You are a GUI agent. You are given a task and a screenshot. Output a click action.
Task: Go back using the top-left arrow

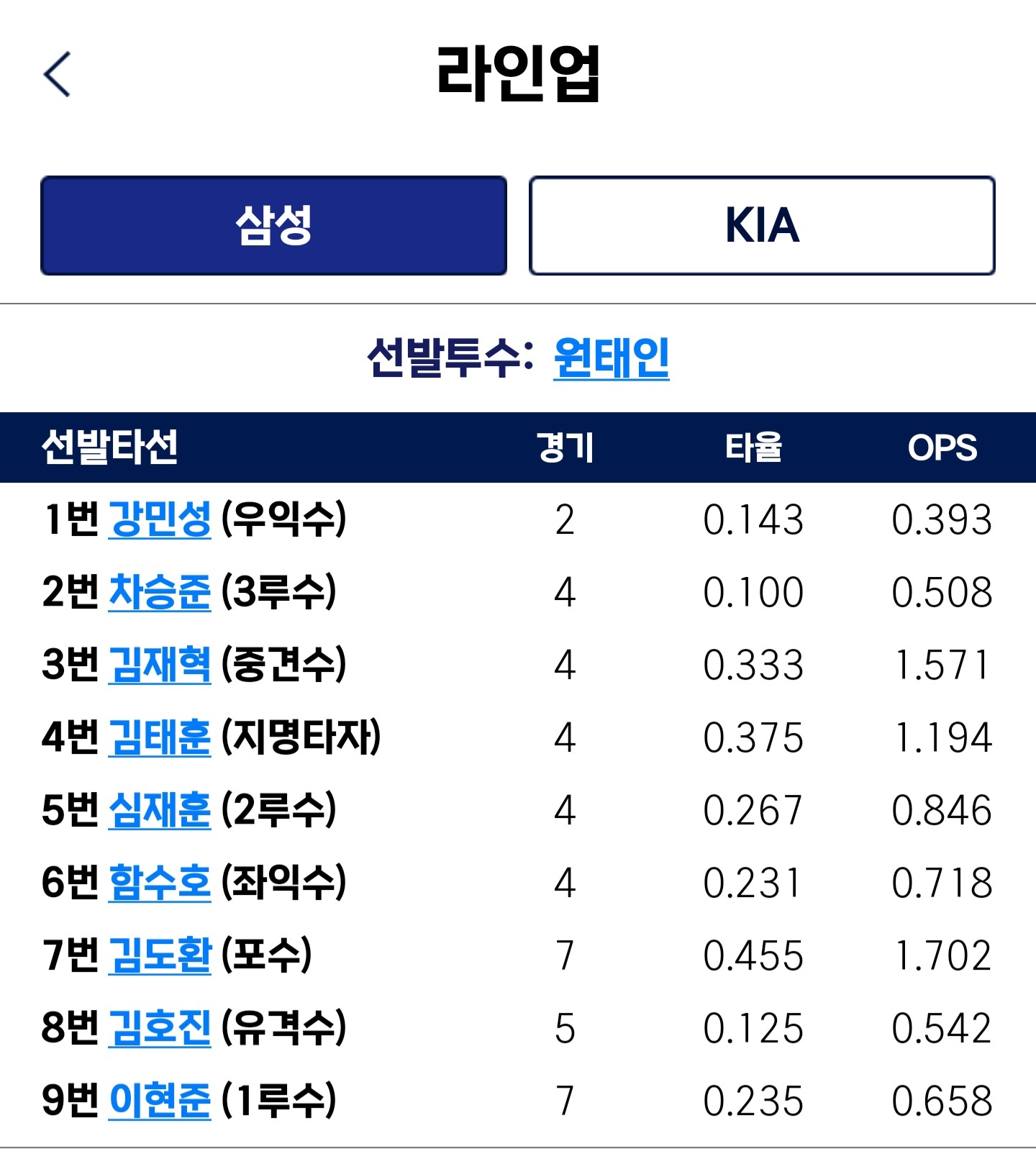tap(58, 74)
